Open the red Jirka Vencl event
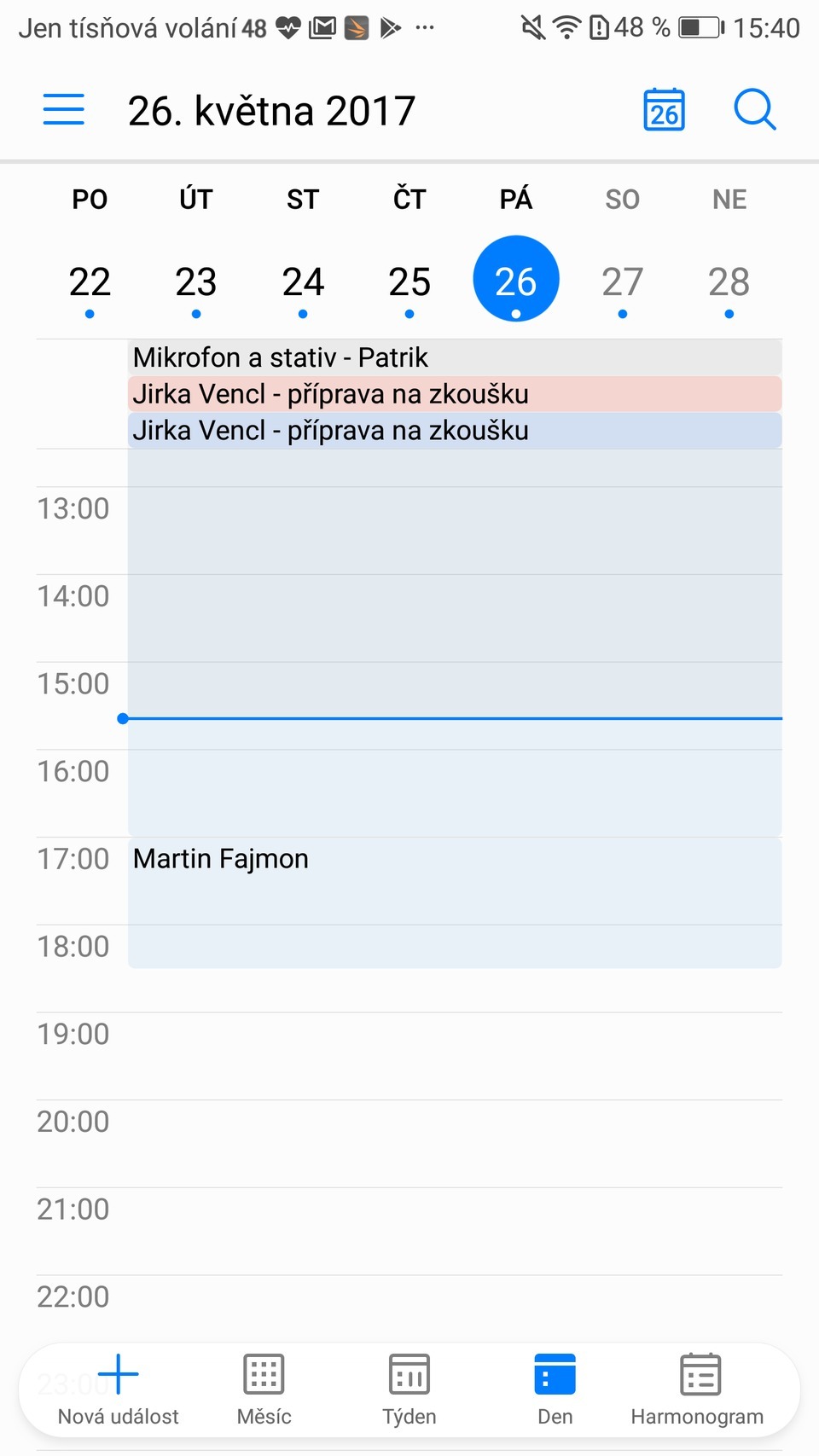819x1456 pixels. point(454,394)
